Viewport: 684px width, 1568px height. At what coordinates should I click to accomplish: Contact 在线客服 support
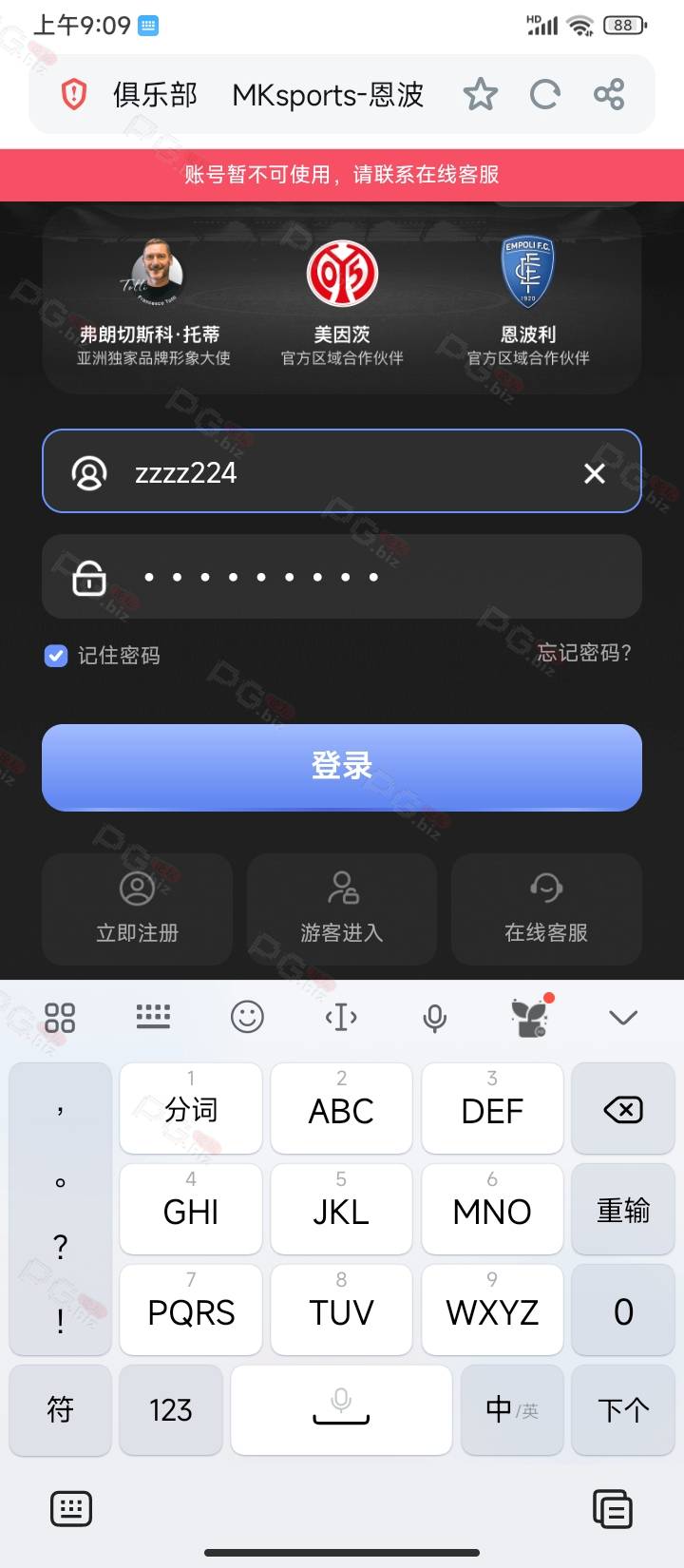(x=546, y=908)
